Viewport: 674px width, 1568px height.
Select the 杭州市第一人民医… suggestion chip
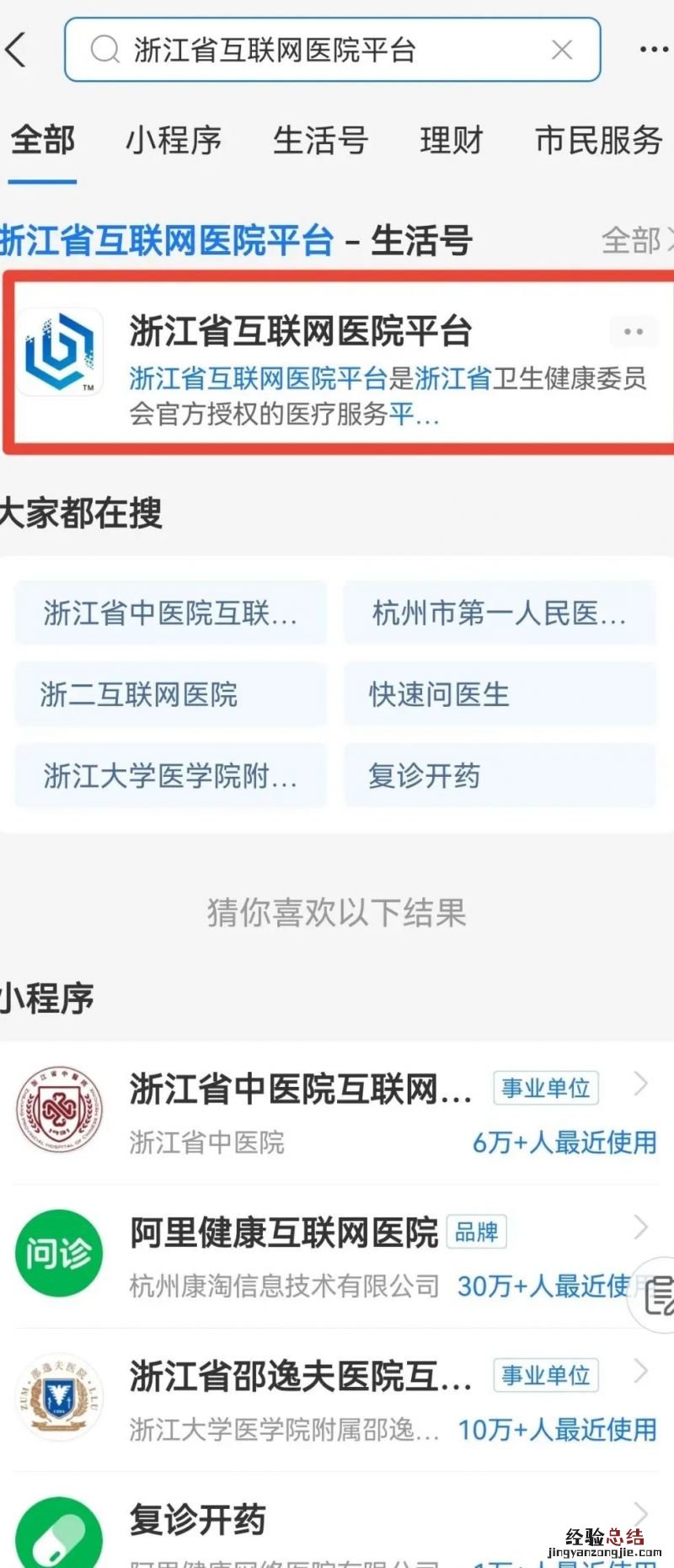pyautogui.click(x=499, y=613)
